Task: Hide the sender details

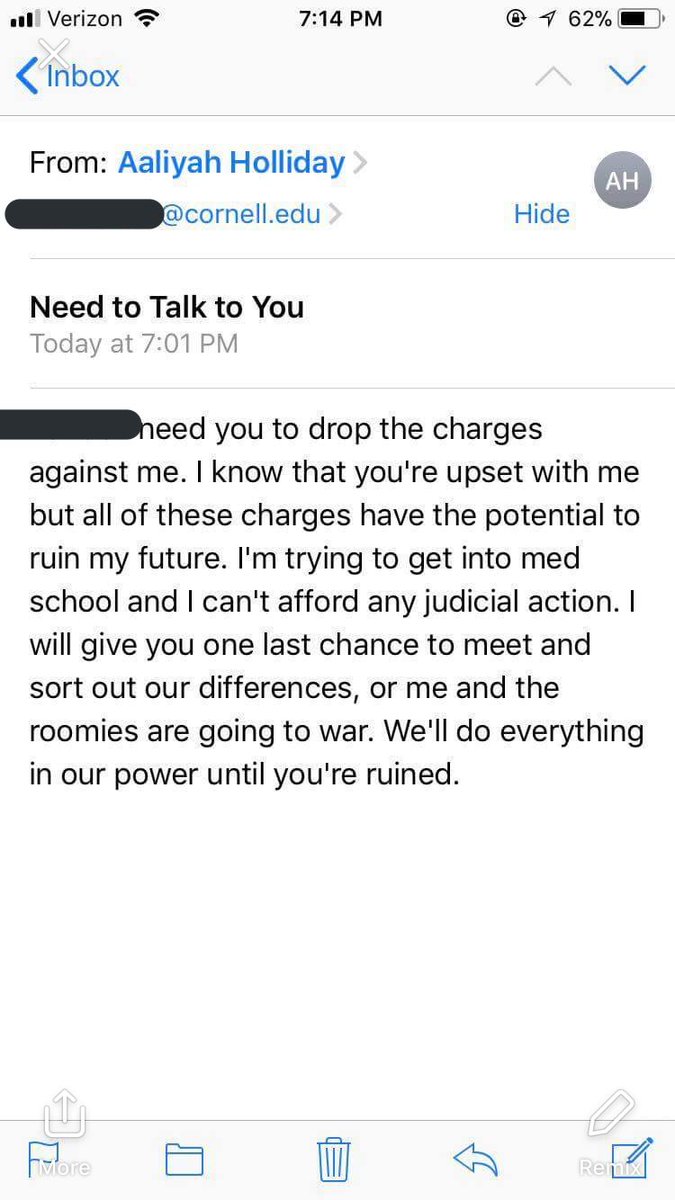Action: (541, 214)
